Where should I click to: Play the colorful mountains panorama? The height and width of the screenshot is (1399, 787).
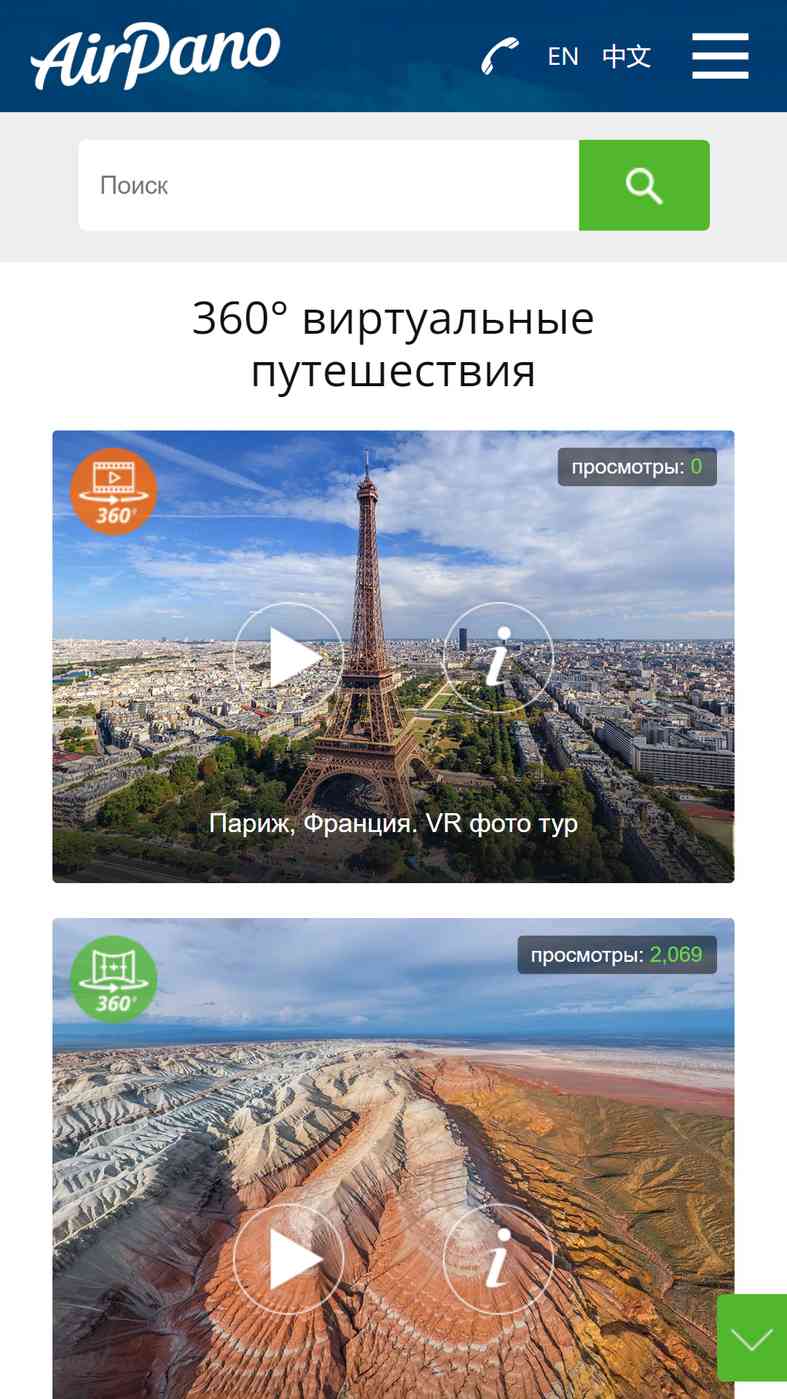coord(288,1258)
